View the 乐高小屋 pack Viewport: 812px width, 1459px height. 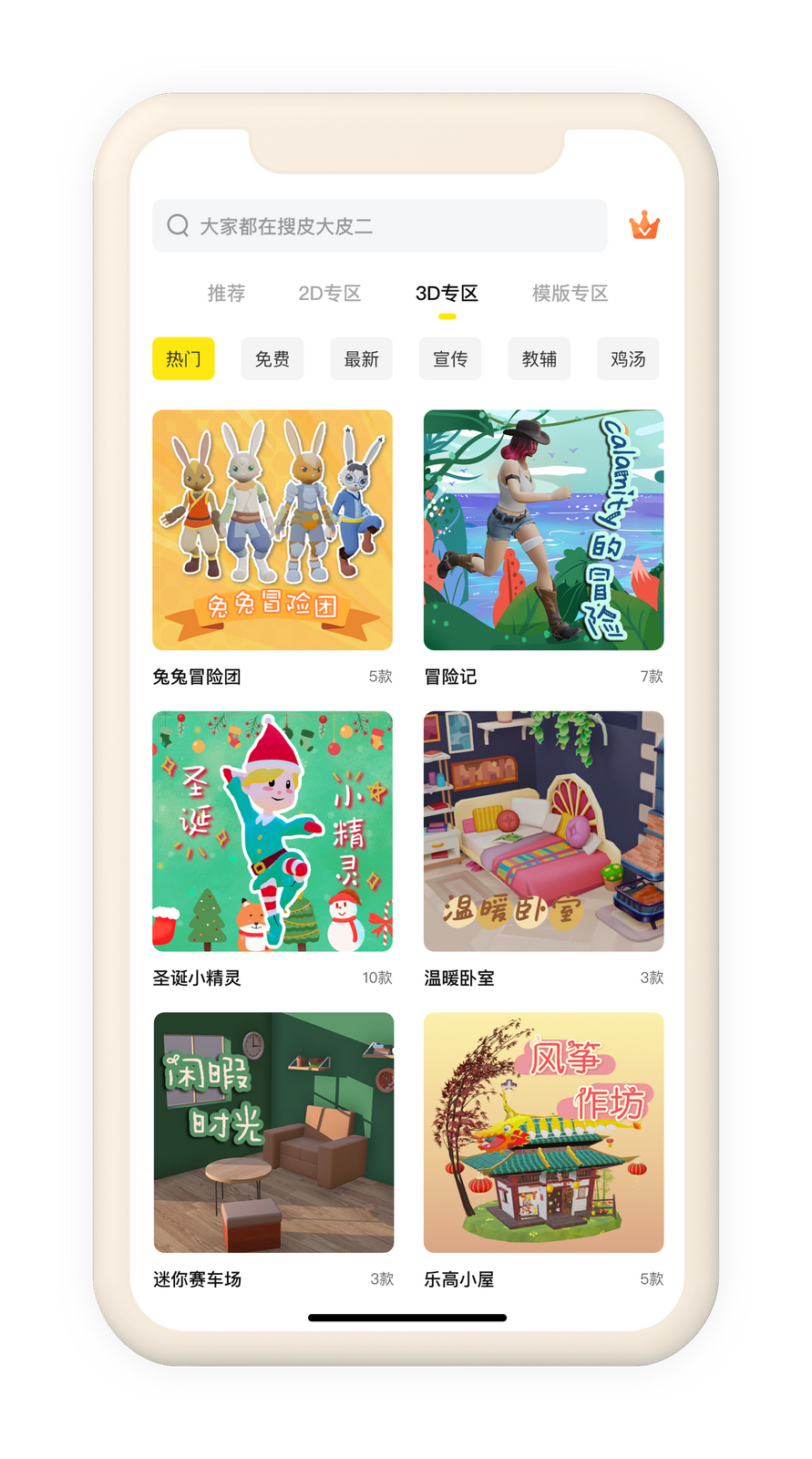pos(543,1132)
